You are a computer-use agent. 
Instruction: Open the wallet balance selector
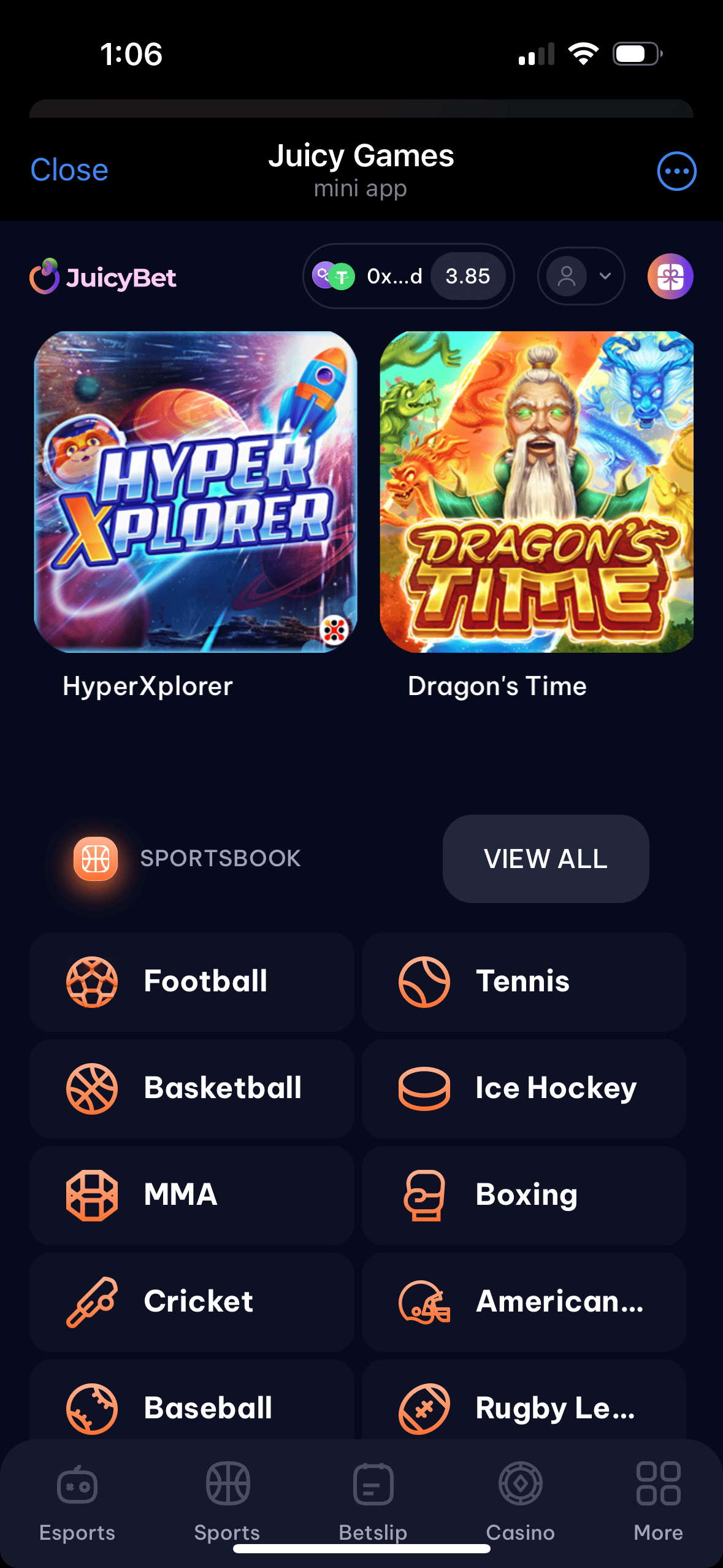pyautogui.click(x=408, y=277)
